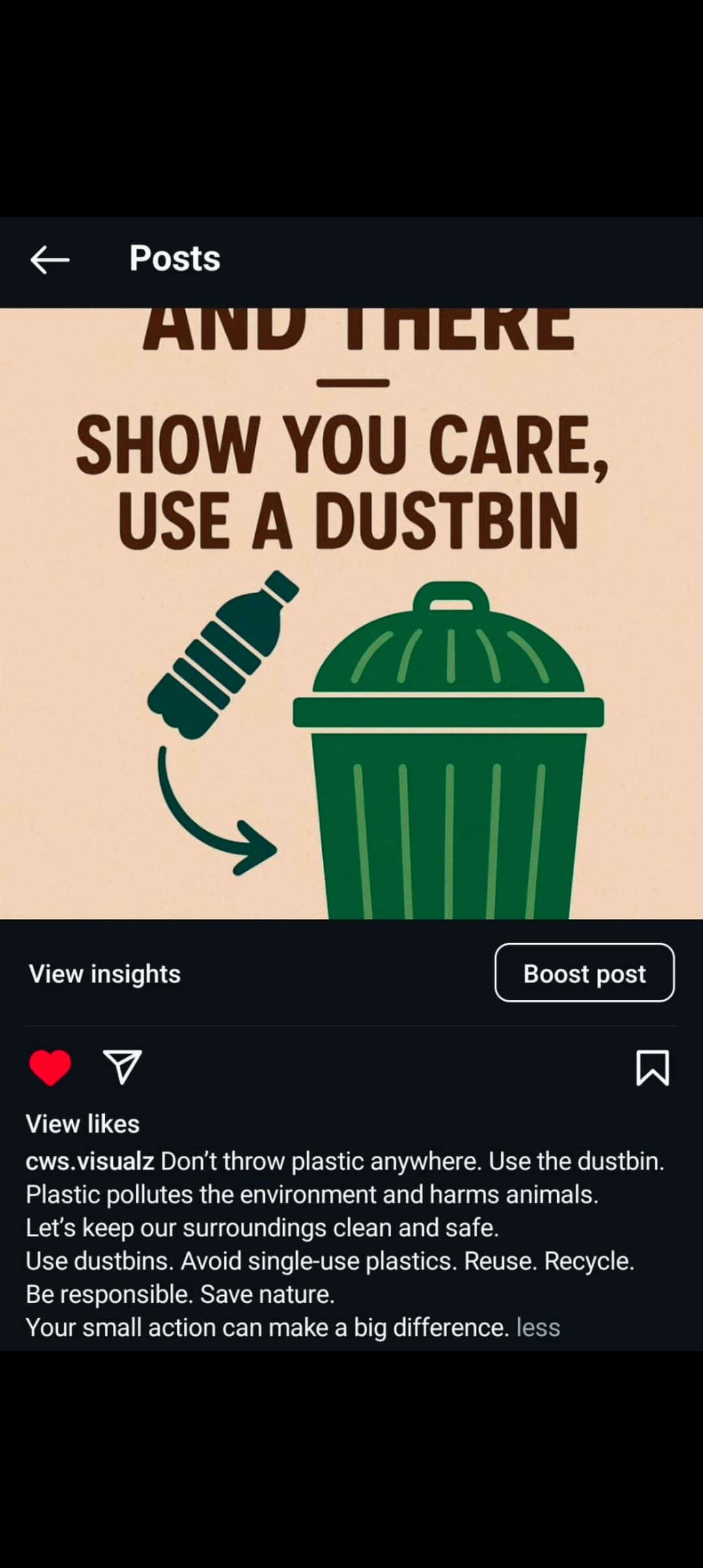Viewport: 703px width, 1568px height.
Task: Share the post via the paper plane icon
Action: click(122, 1067)
